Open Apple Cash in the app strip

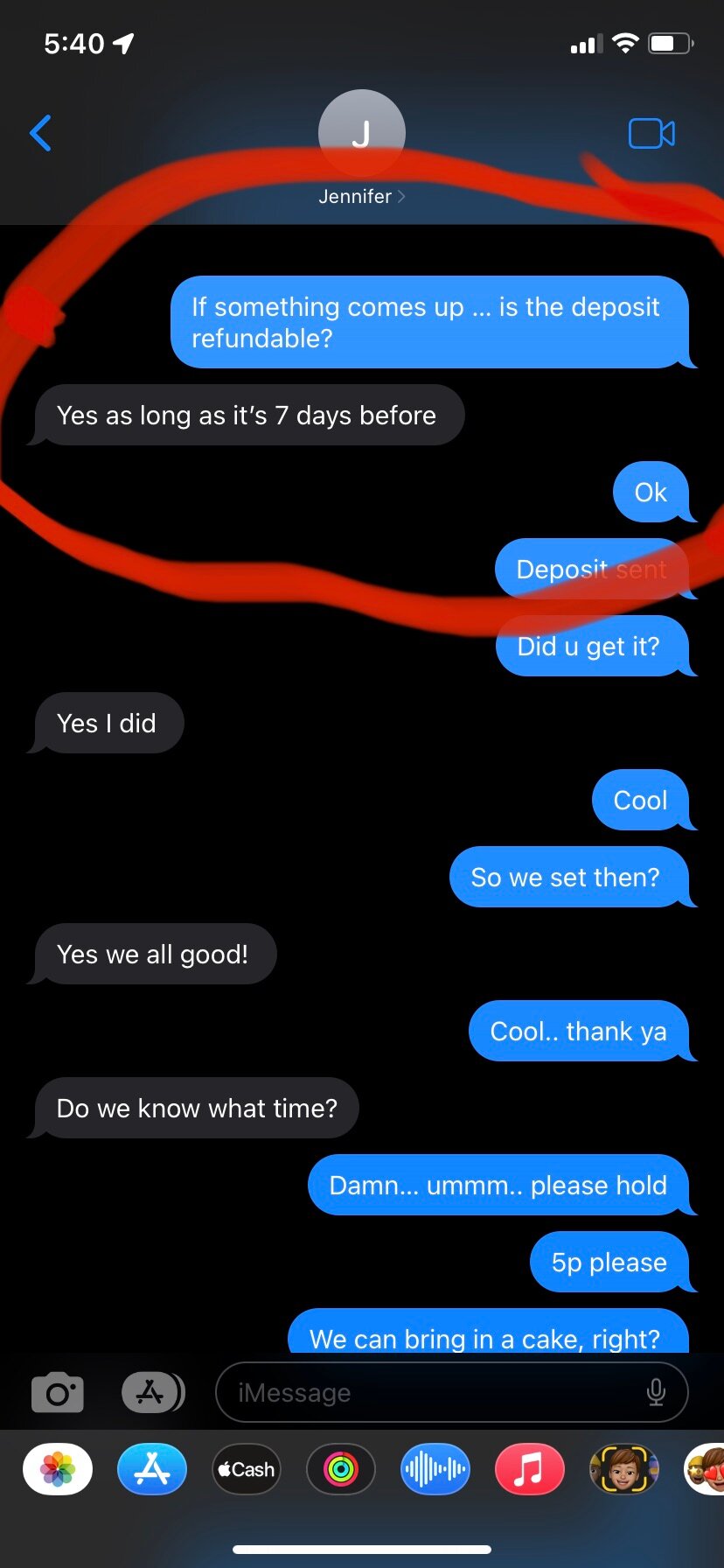tap(247, 1469)
